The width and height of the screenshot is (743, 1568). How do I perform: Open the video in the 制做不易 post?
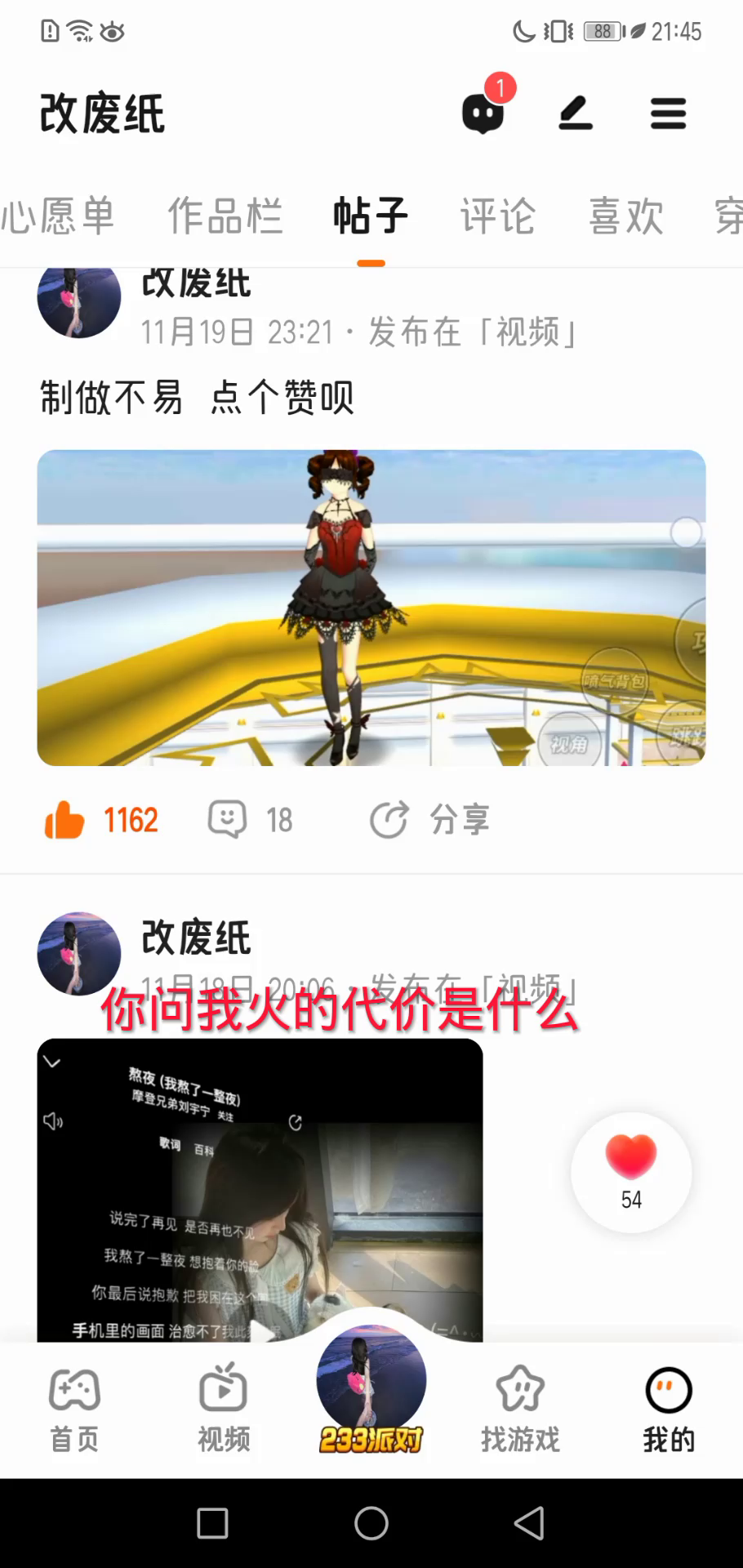371,608
